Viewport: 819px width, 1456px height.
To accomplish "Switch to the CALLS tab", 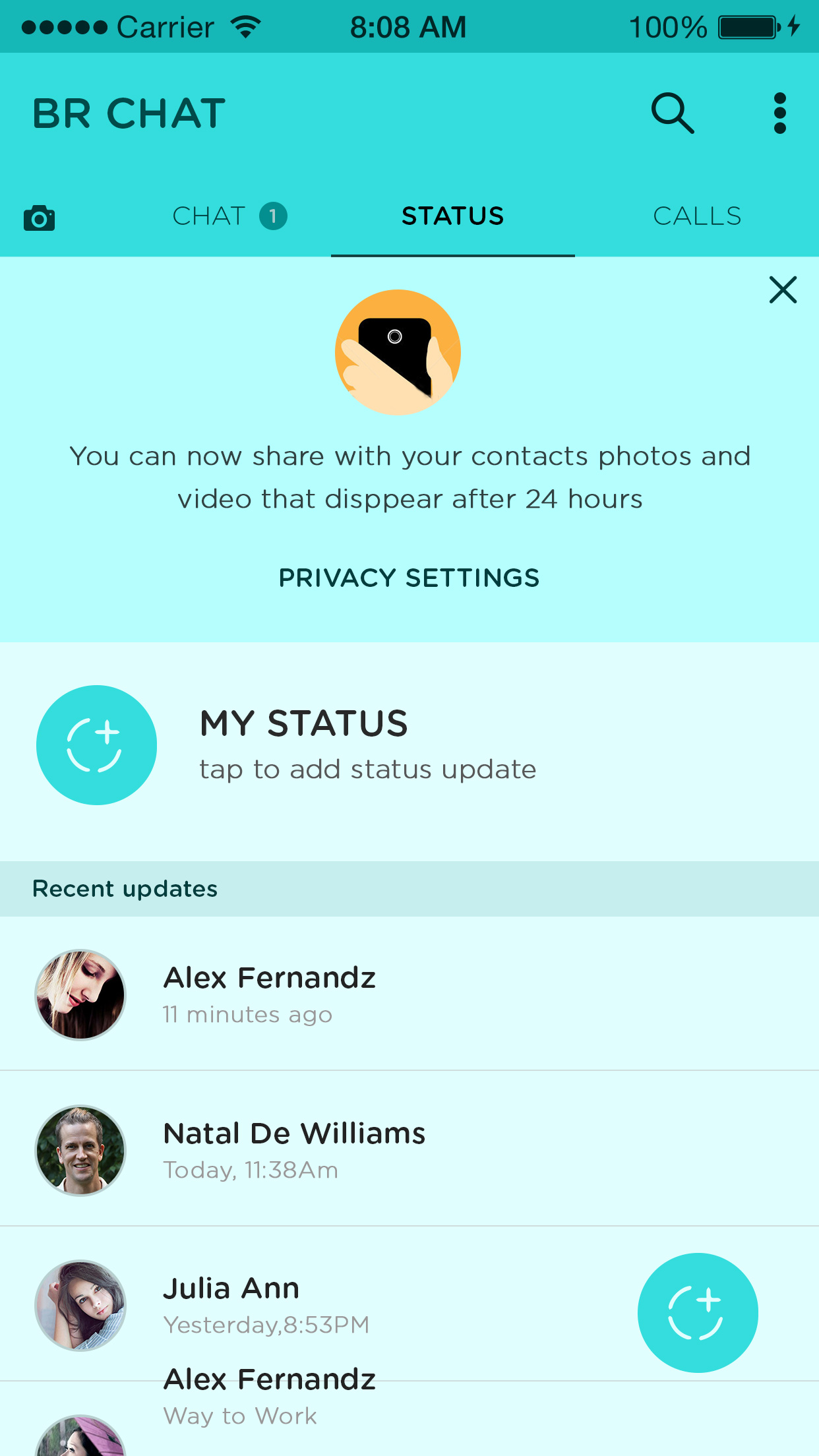I will point(698,215).
